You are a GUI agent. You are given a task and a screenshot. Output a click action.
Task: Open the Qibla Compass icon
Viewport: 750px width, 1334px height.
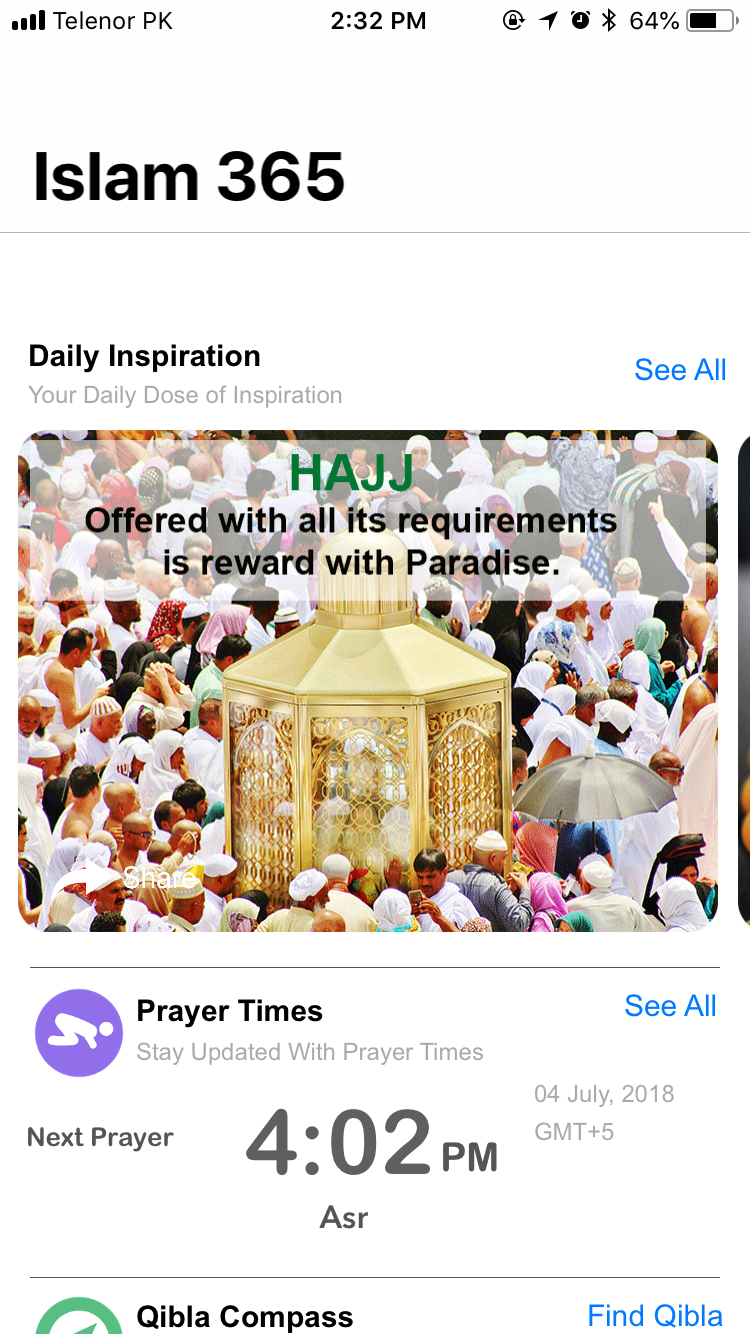[x=79, y=1327]
